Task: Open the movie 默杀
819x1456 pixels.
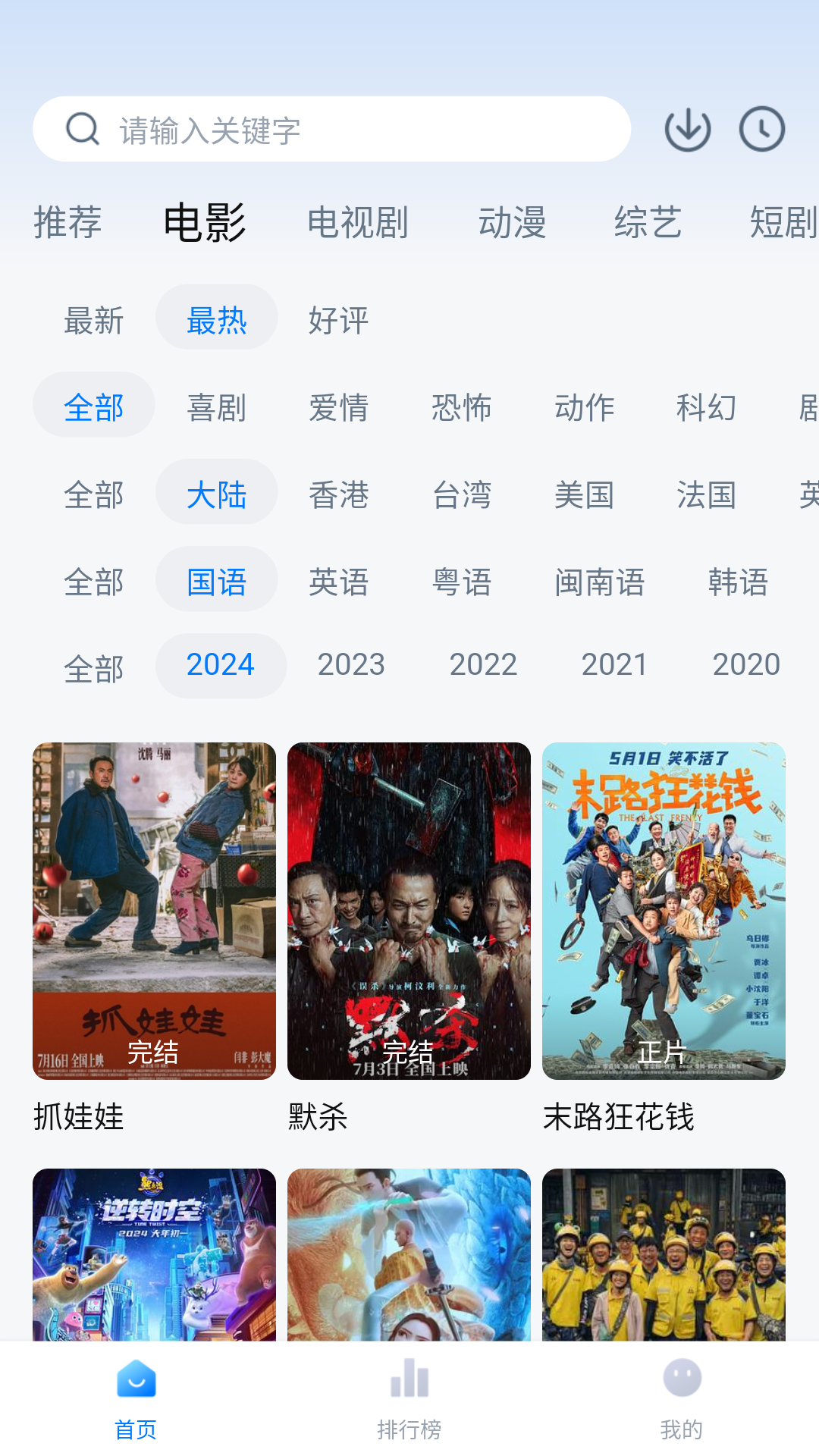Action: pyautogui.click(x=409, y=910)
